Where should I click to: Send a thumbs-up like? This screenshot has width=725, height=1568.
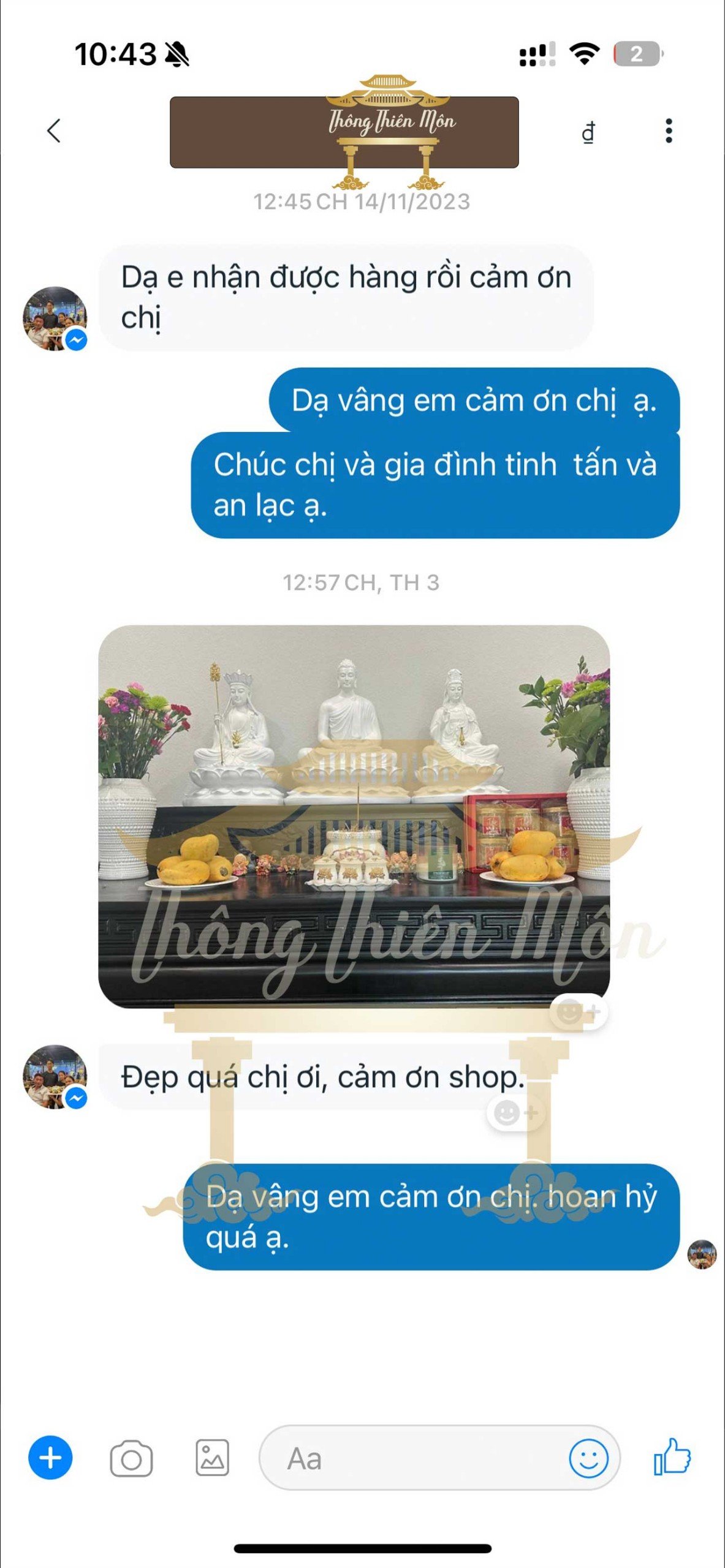(x=672, y=1457)
